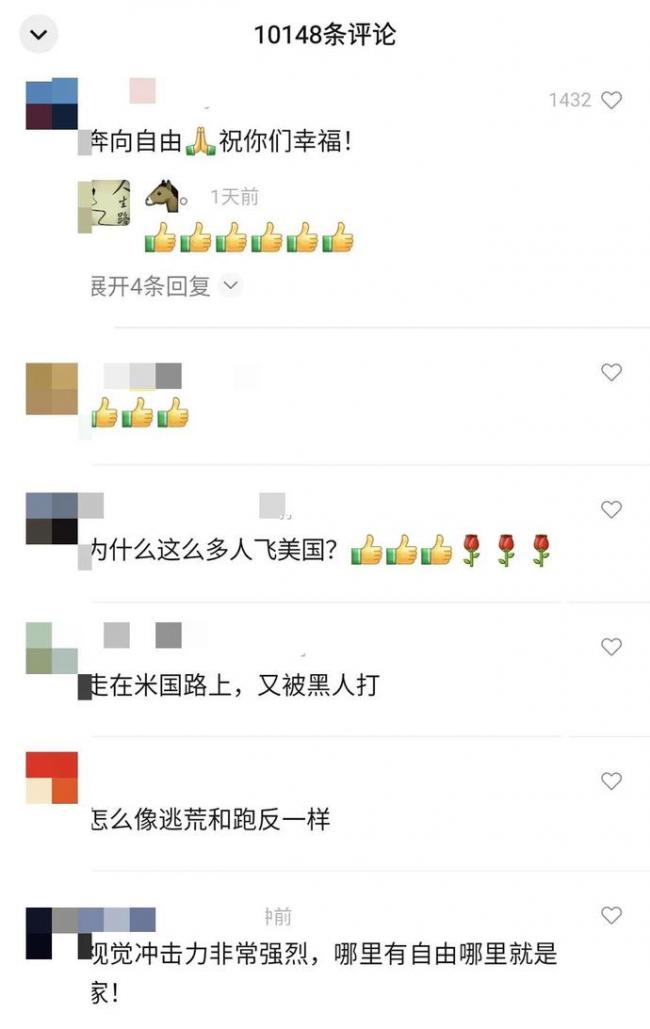Like the comment '为什么这么多人飞美国?'
Screen dimensions: 650x1029
point(611,510)
